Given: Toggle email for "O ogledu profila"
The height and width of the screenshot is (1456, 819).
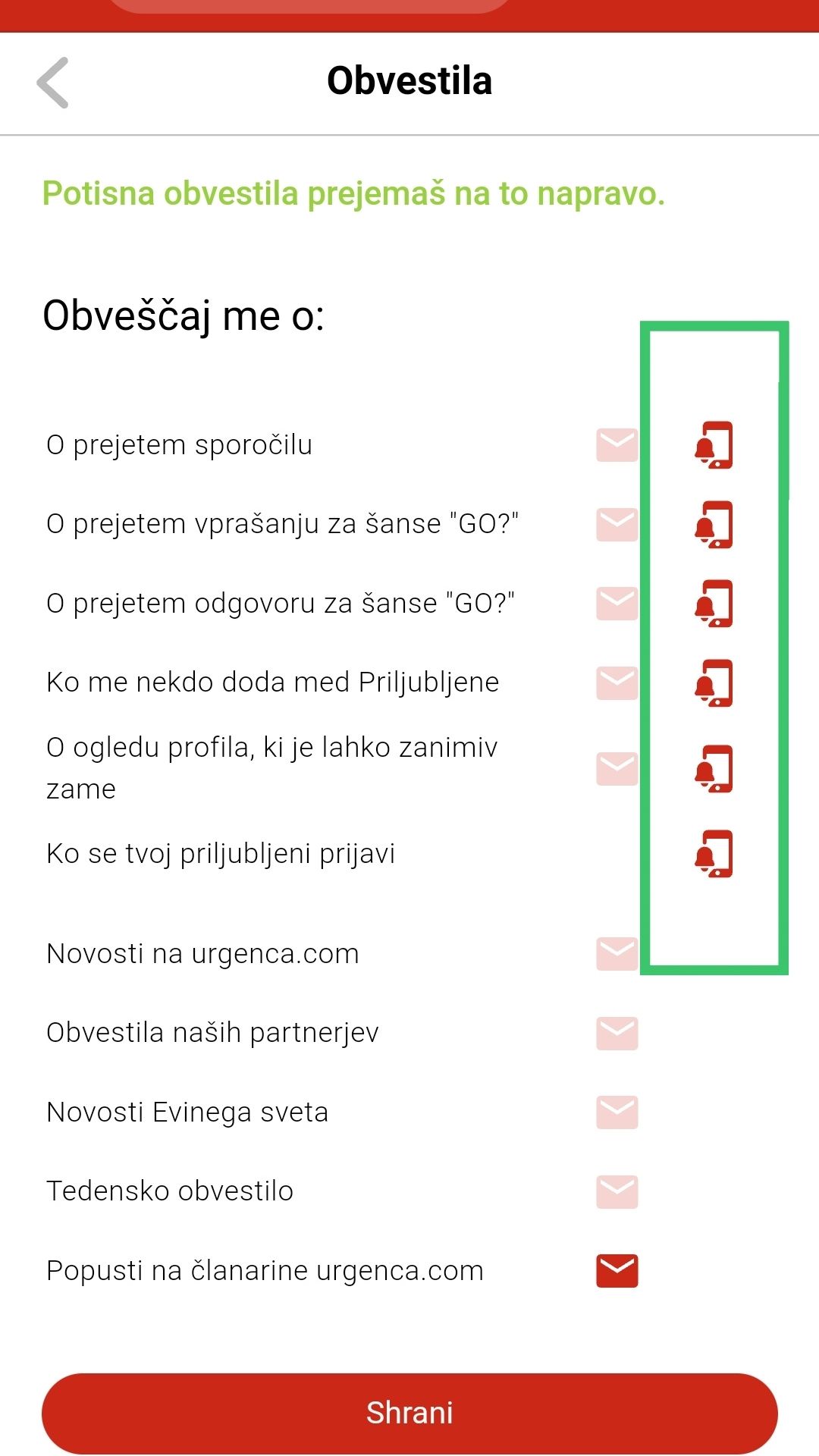Looking at the screenshot, I should [x=617, y=768].
